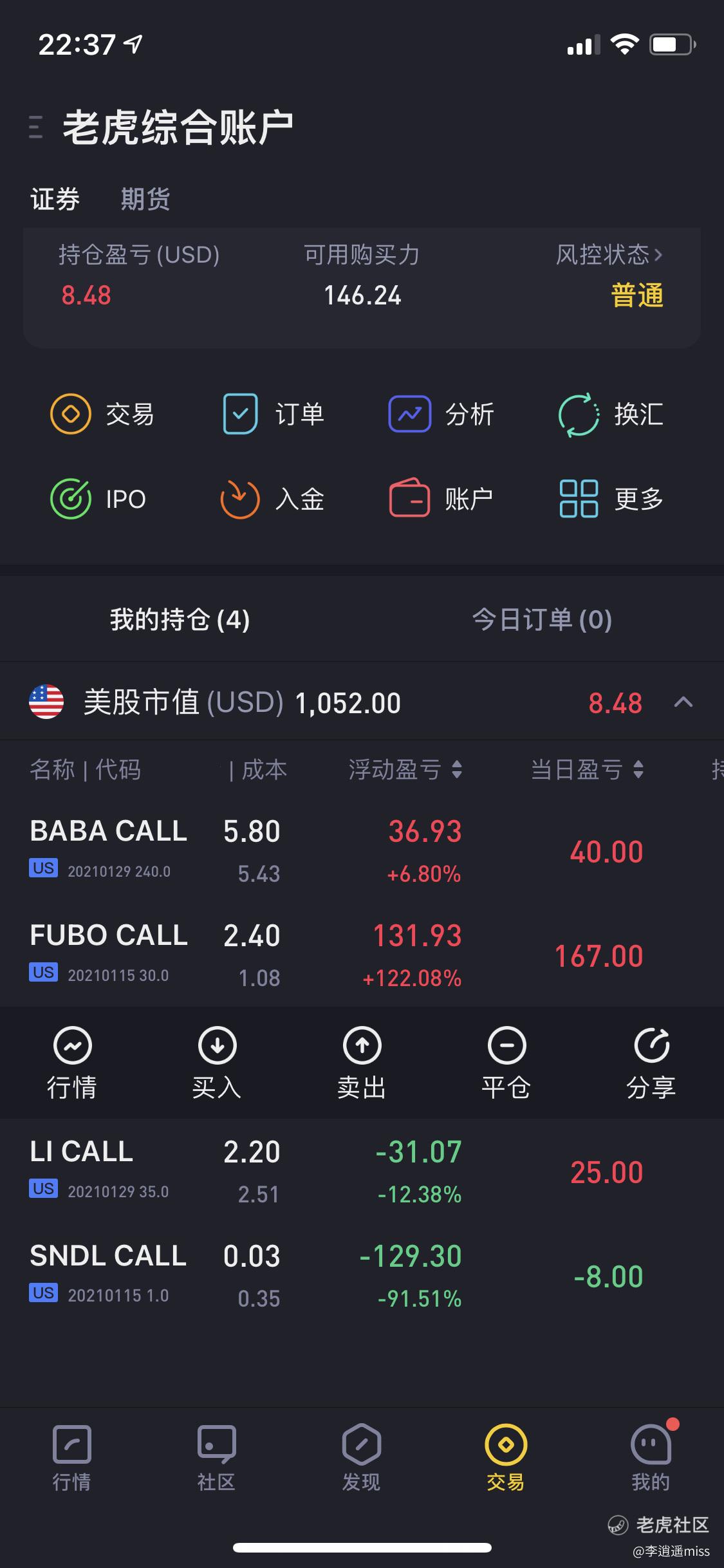The width and height of the screenshot is (724, 1568).
Task: Open 订单 shortcut
Action: tap(273, 414)
